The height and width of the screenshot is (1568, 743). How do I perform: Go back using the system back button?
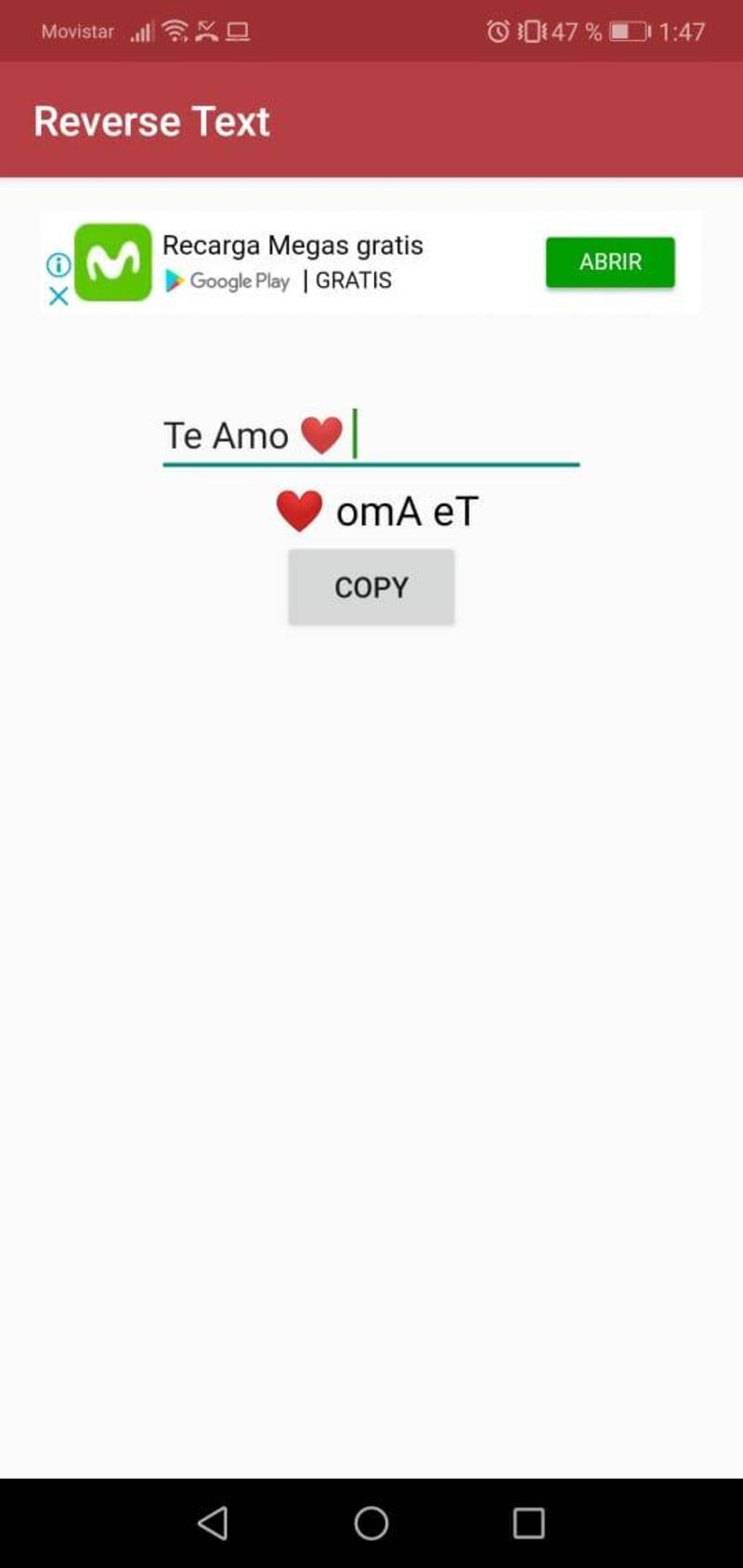(214, 1522)
